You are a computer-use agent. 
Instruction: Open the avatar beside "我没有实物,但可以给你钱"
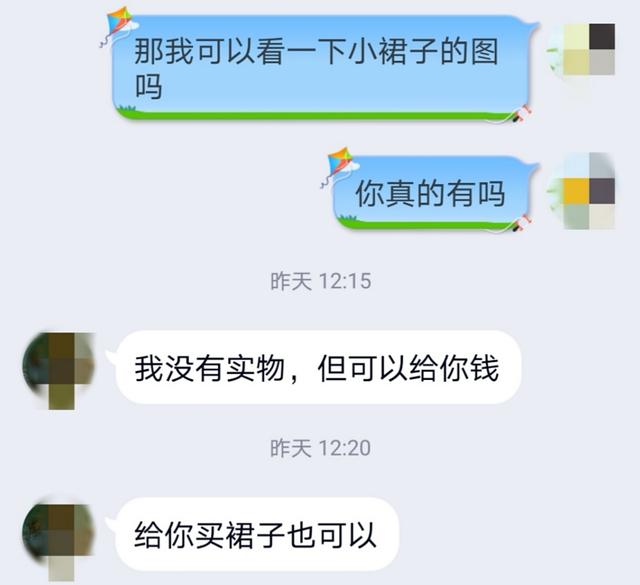(x=59, y=370)
